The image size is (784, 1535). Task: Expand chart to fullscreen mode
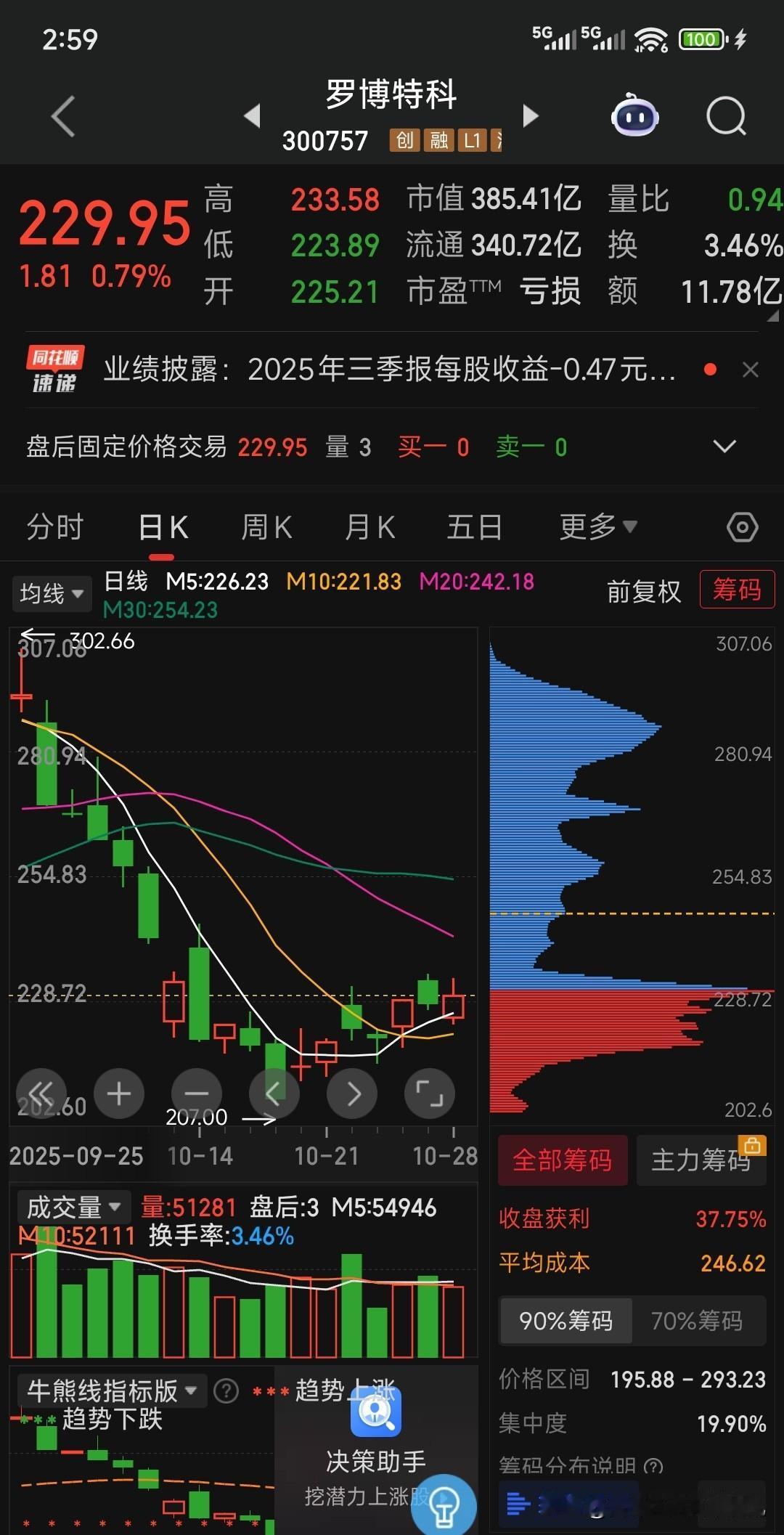click(430, 1094)
